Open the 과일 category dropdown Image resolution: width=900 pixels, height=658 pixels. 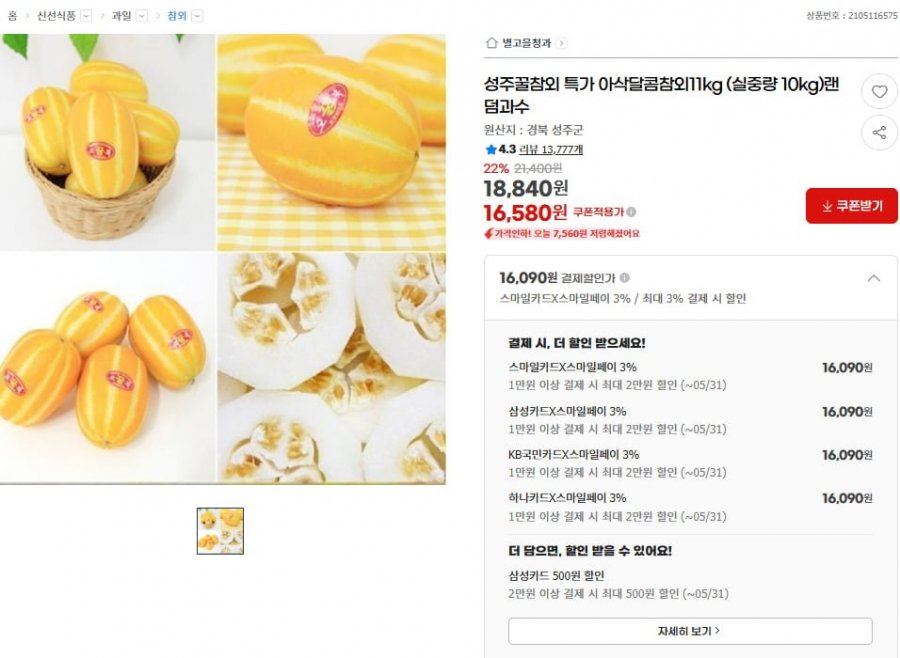[x=141, y=16]
